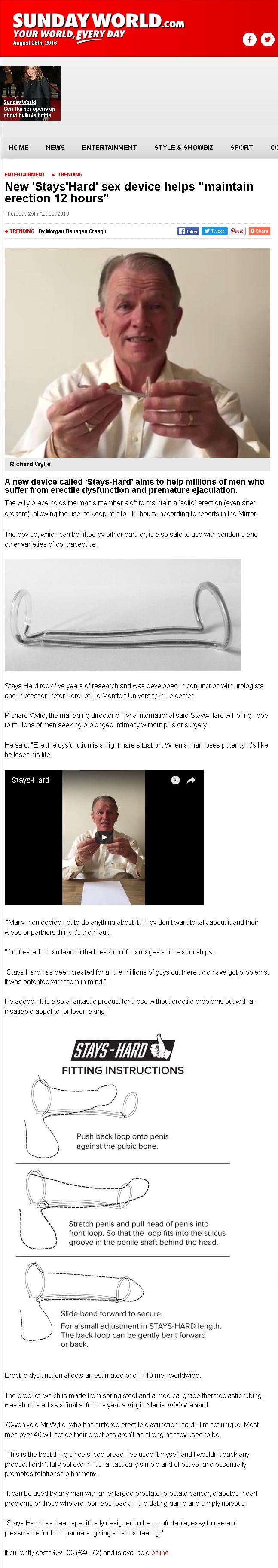Go to the HOME section
This screenshot has width=278, height=1568.
click(19, 147)
